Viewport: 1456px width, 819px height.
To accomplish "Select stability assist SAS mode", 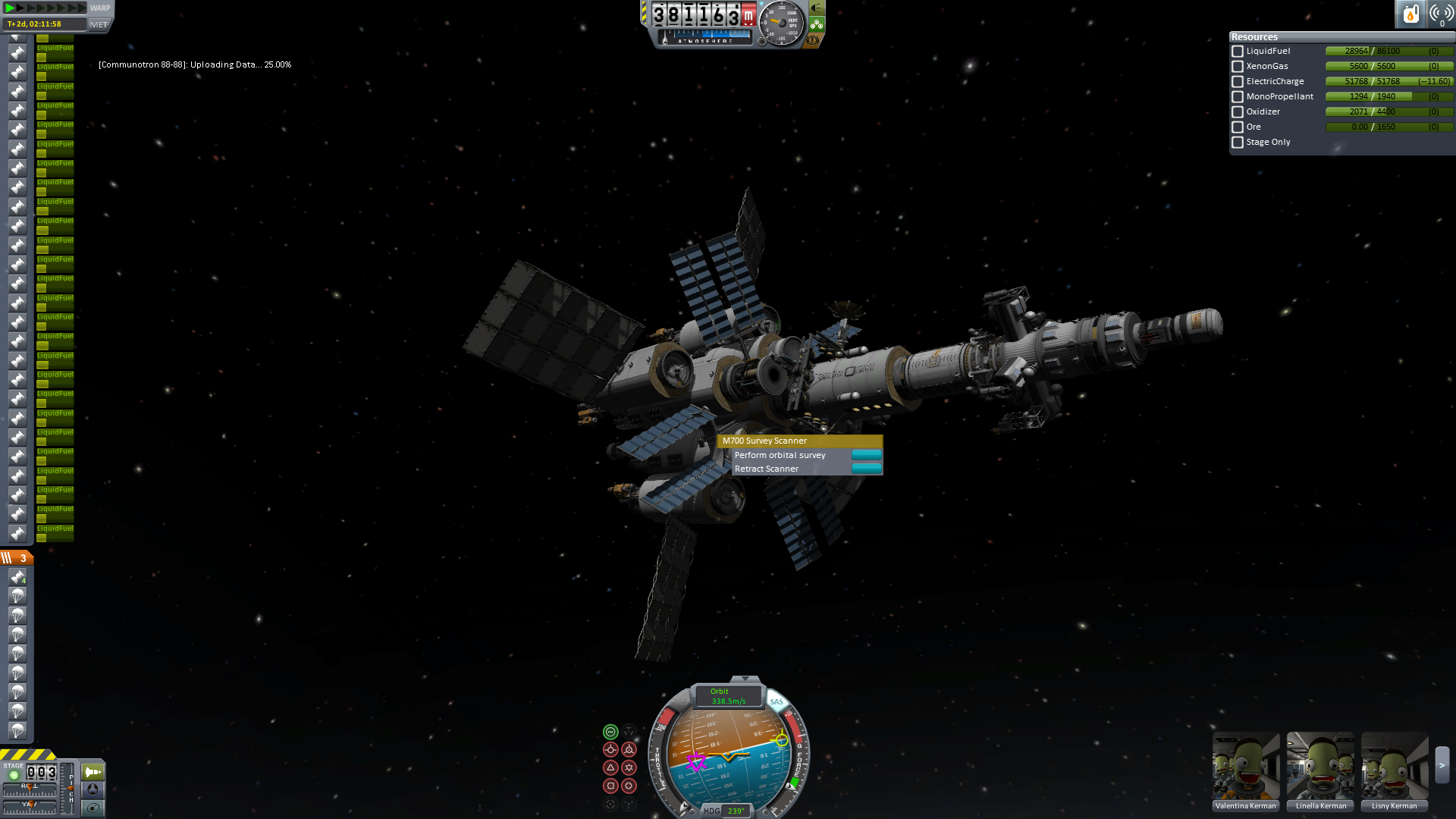I will pyautogui.click(x=610, y=732).
